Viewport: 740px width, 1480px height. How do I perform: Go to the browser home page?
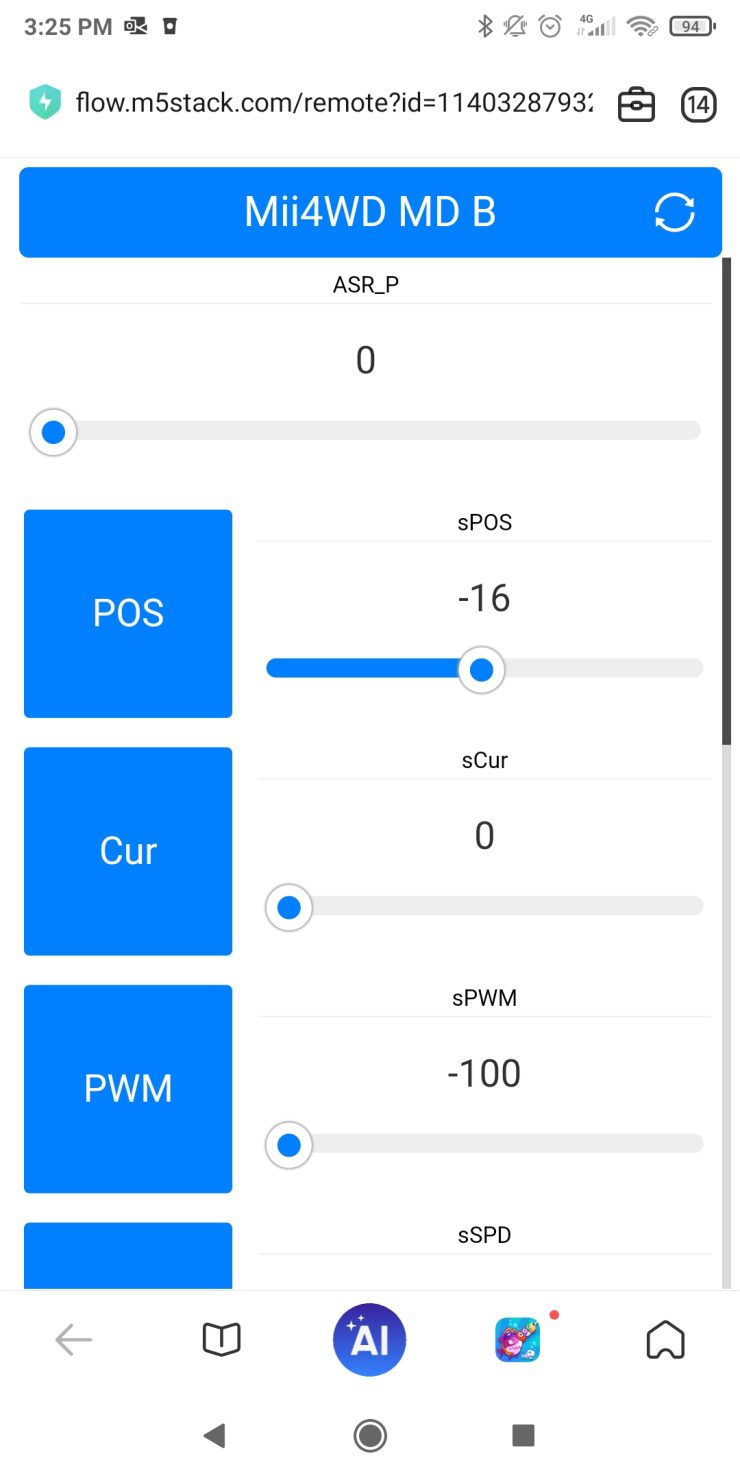tap(665, 1339)
